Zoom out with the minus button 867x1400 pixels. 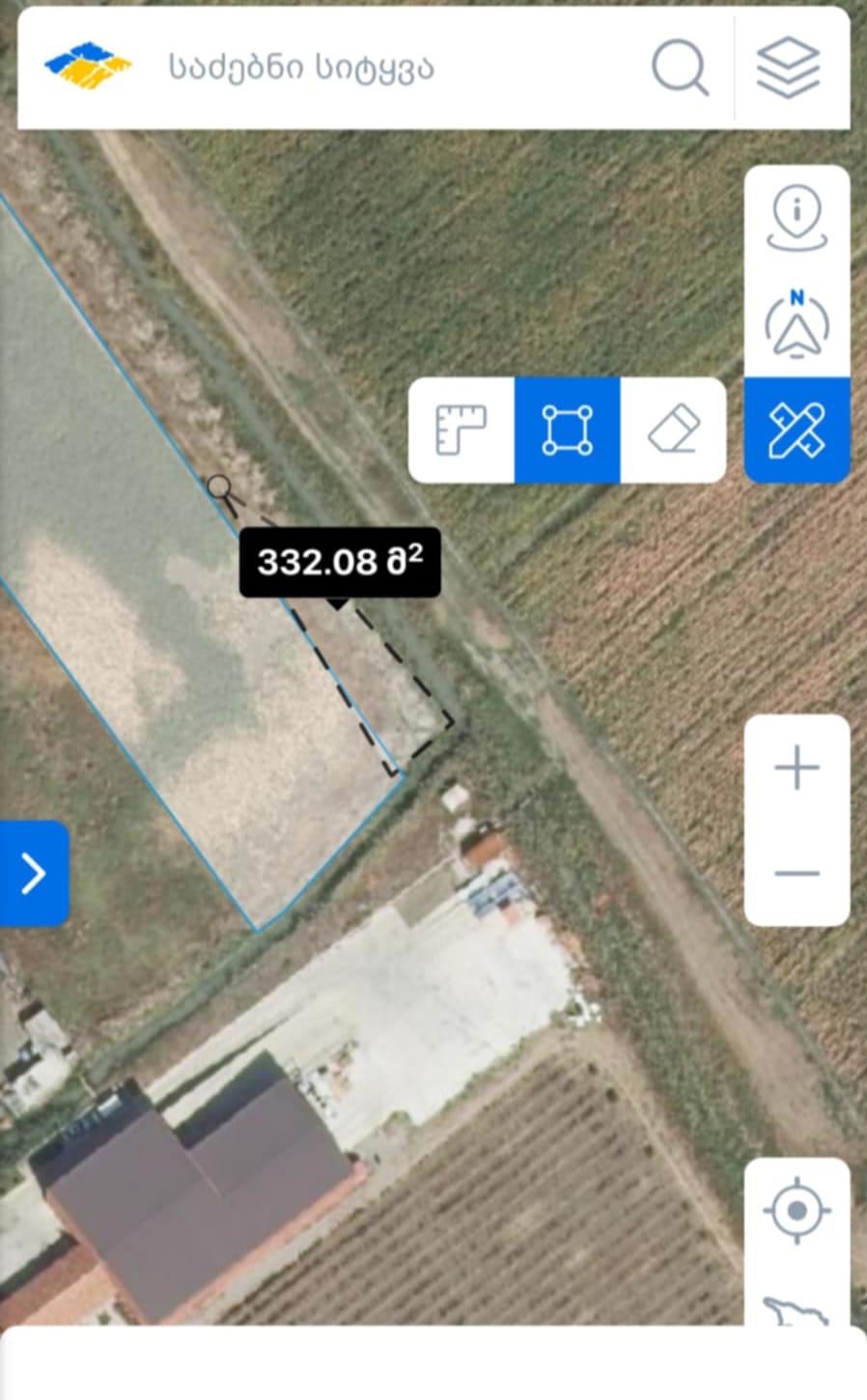click(x=797, y=874)
